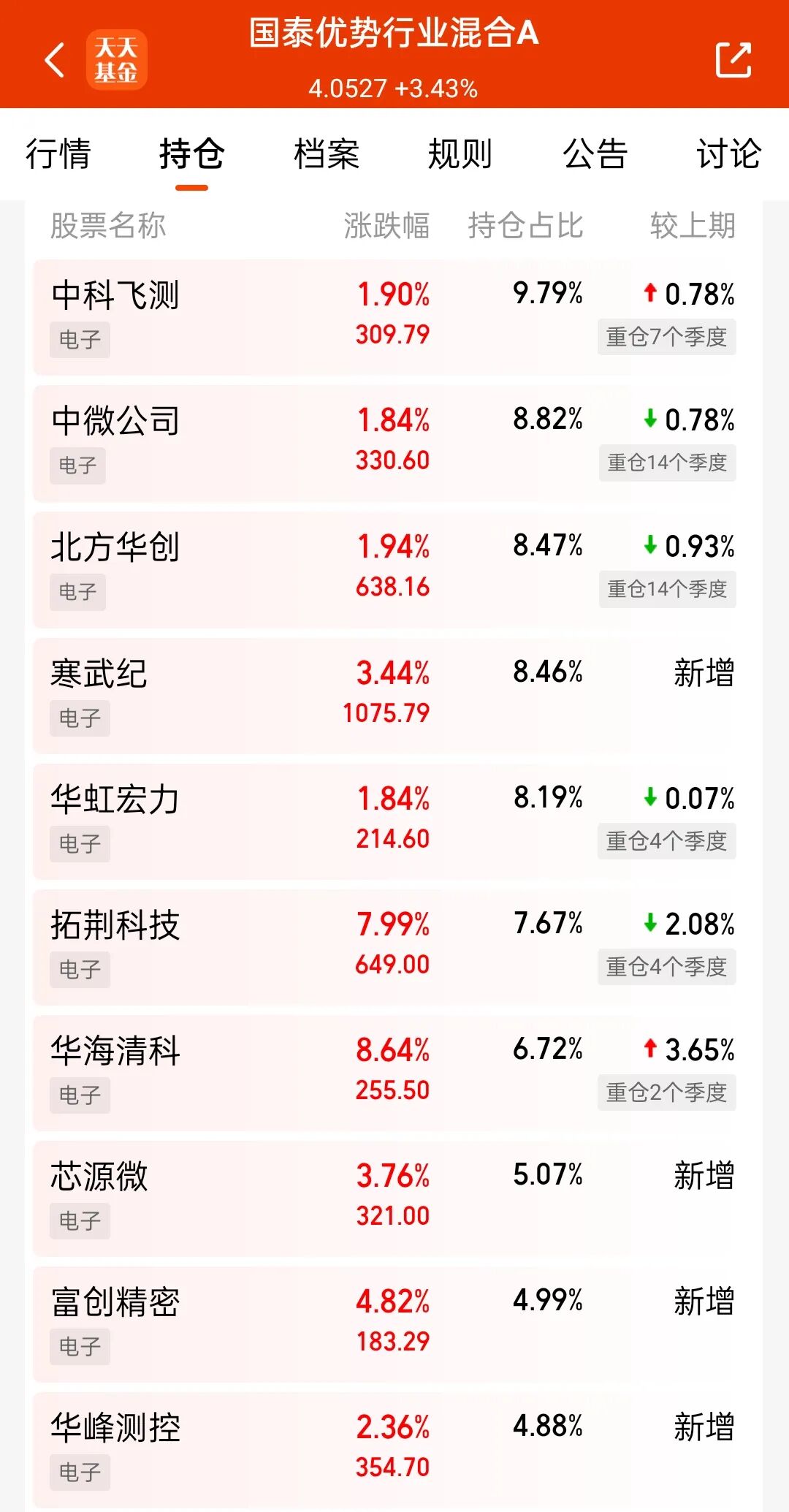
Task: Open 拓荆科技 stock details
Action: (x=394, y=947)
